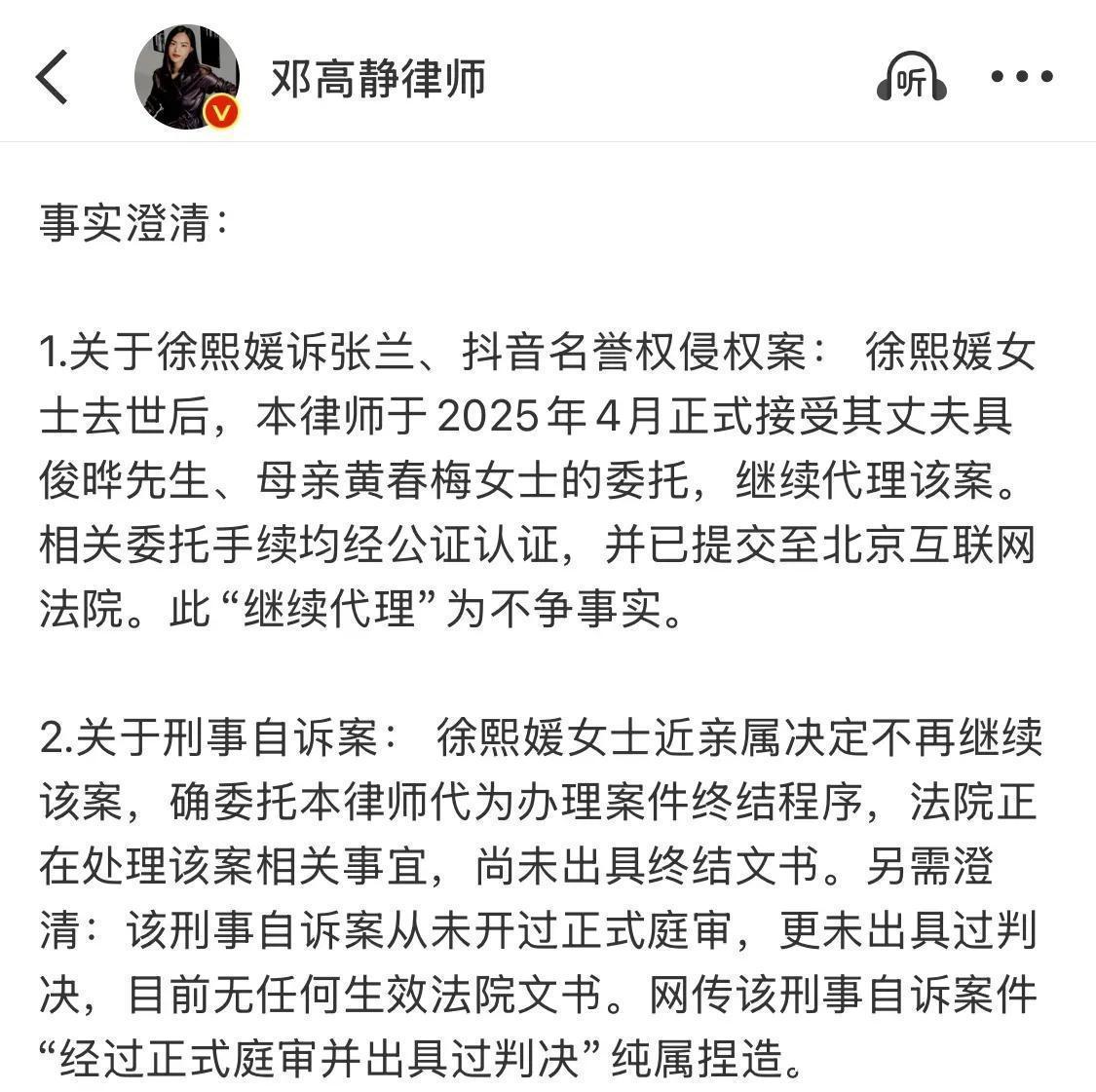Go back using the top-left arrow

click(x=52, y=77)
